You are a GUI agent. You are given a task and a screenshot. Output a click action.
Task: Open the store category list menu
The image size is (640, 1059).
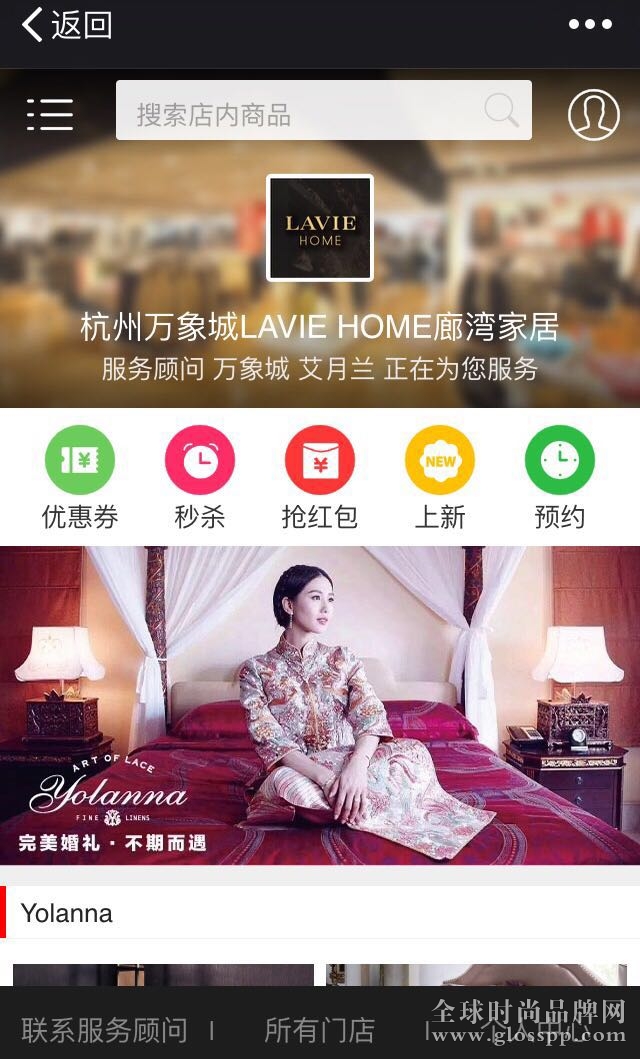pos(50,115)
